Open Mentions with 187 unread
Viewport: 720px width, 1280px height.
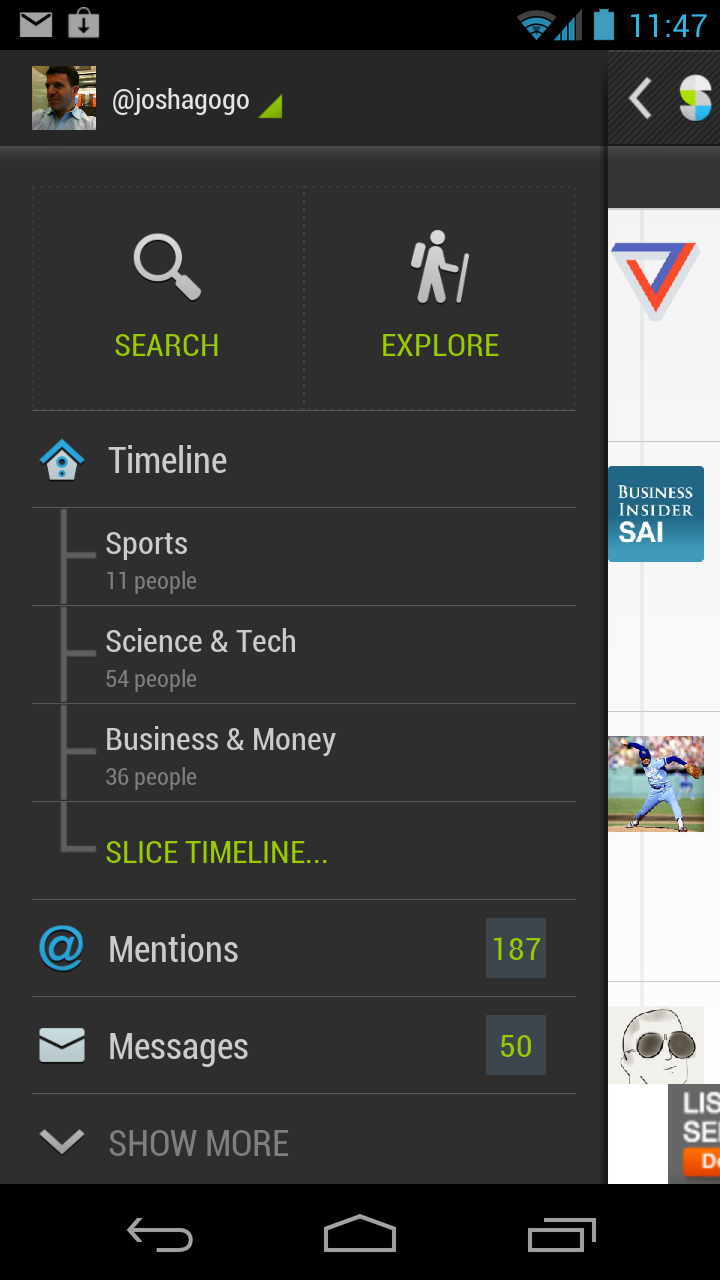(304, 948)
